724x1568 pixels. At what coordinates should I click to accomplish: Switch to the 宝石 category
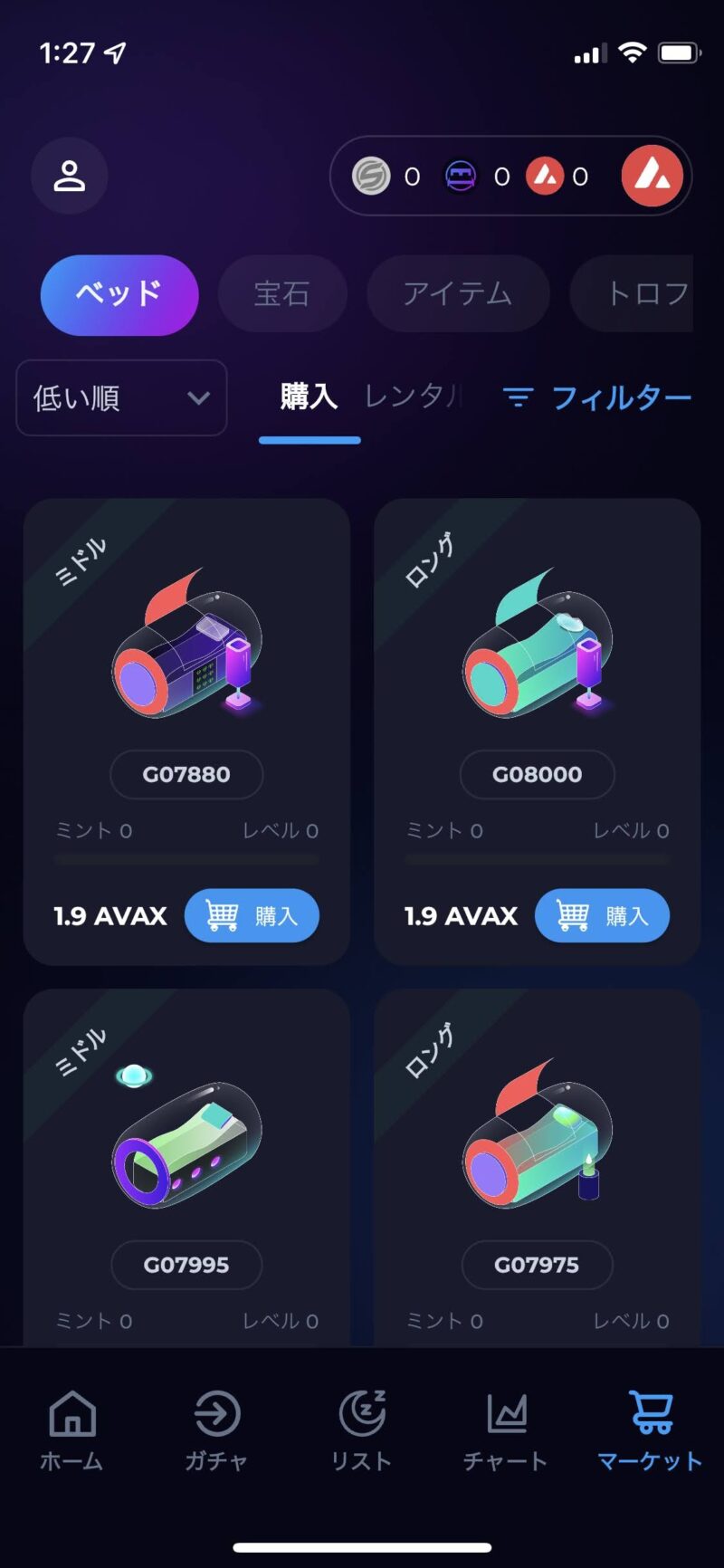point(282,294)
